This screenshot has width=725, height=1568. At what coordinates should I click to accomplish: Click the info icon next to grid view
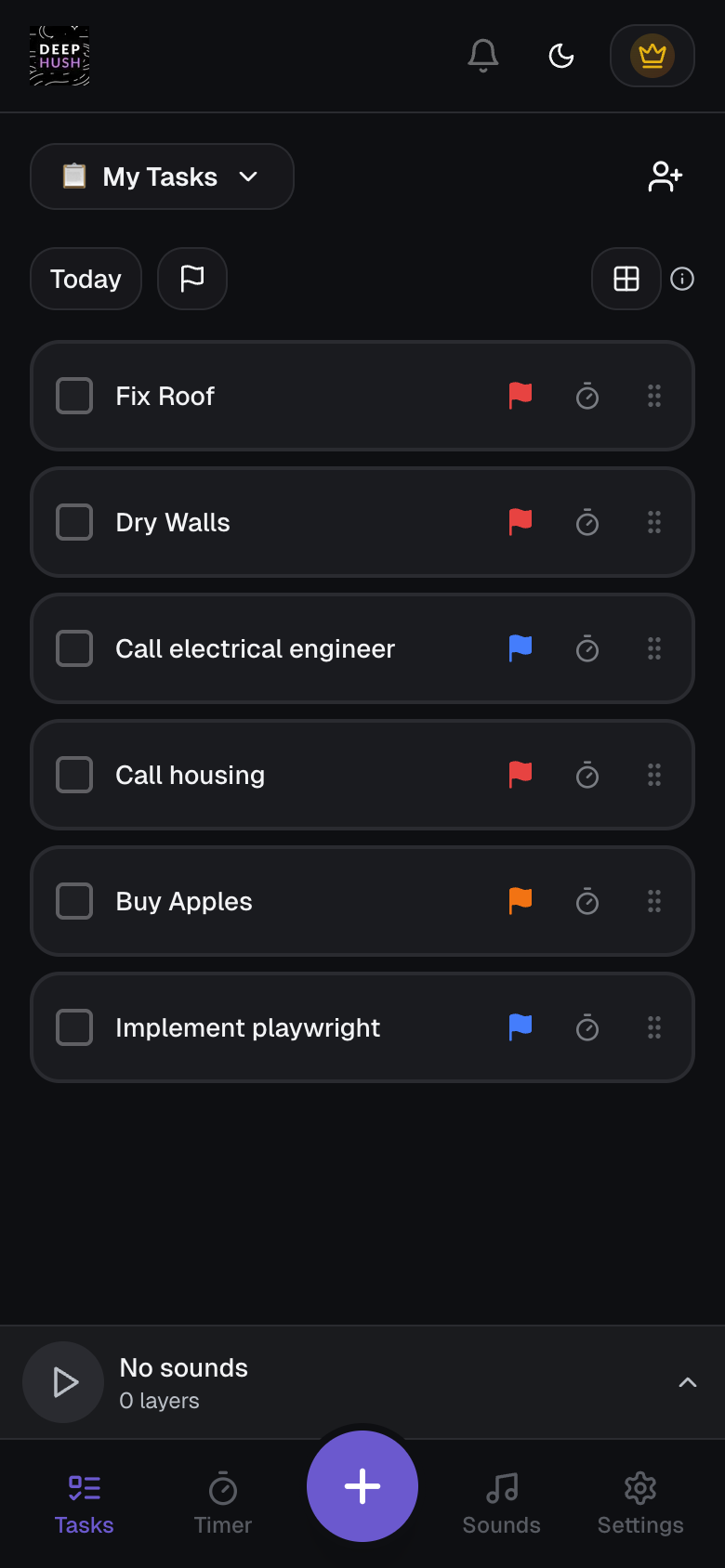point(682,279)
